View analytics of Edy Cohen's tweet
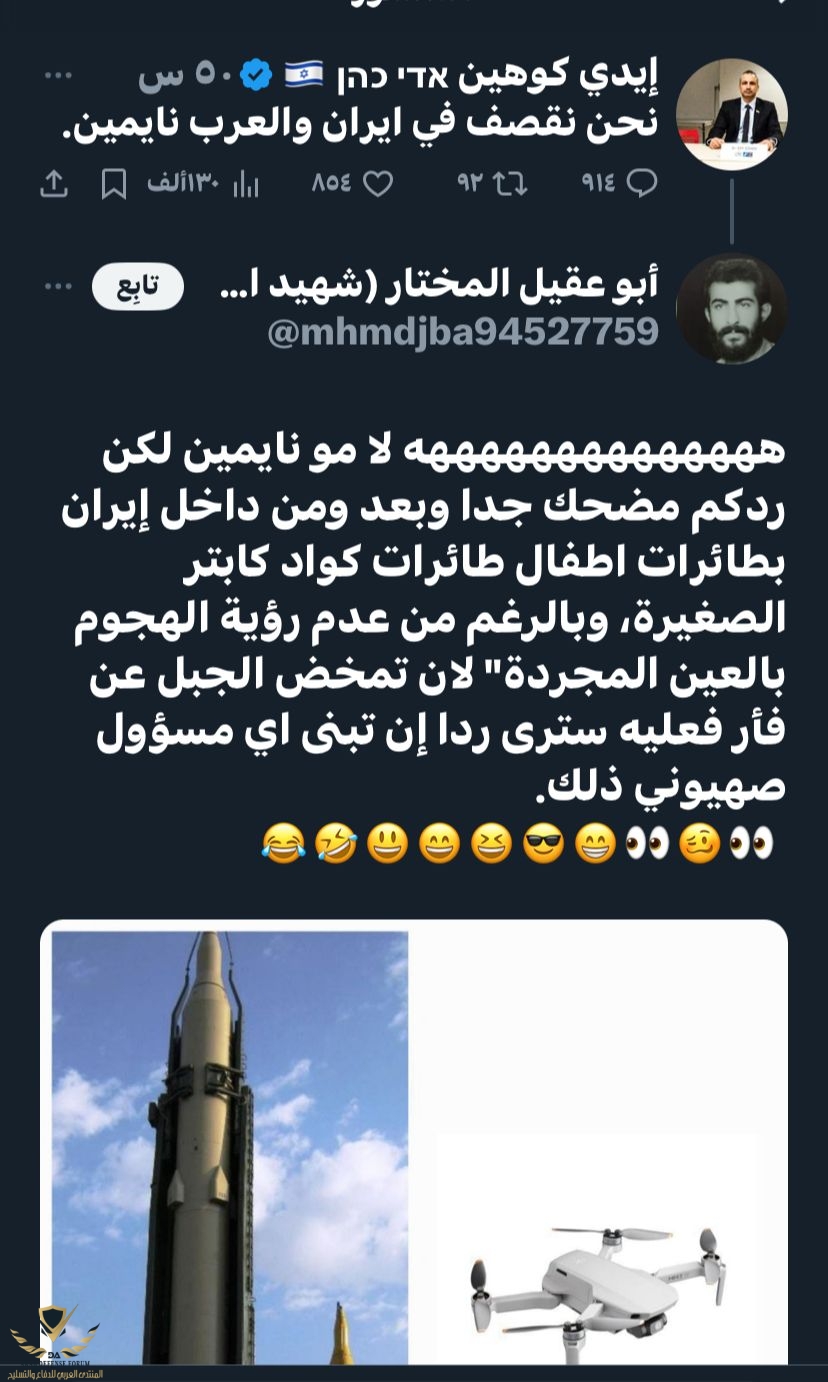Viewport: 828px width, 1382px height. [x=245, y=184]
